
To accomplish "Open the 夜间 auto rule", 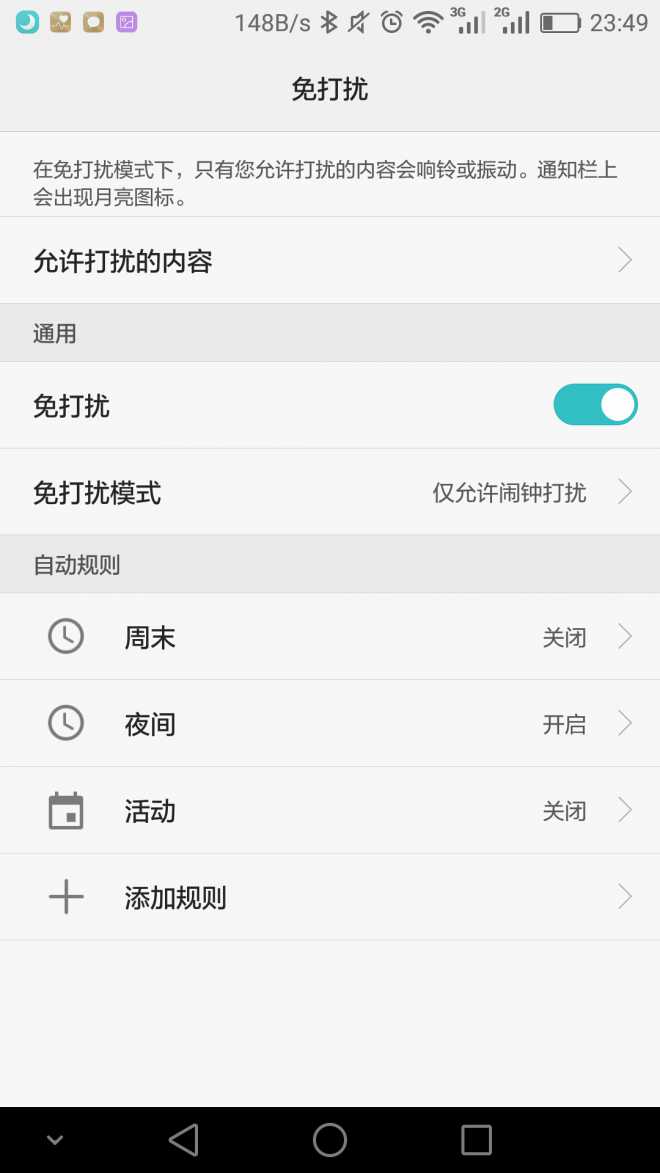I will [330, 723].
